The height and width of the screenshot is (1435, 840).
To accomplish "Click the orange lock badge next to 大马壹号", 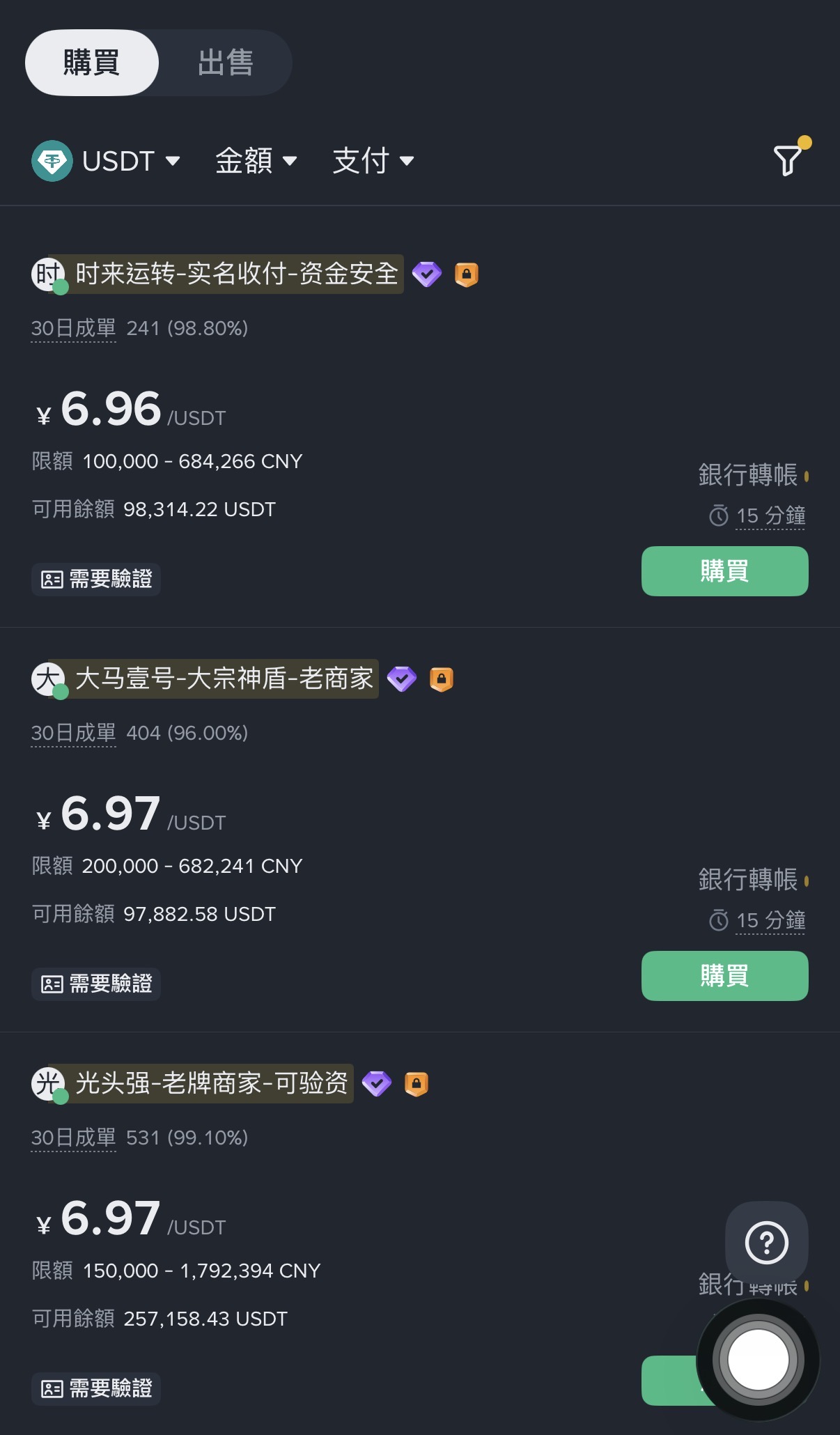I will (441, 678).
